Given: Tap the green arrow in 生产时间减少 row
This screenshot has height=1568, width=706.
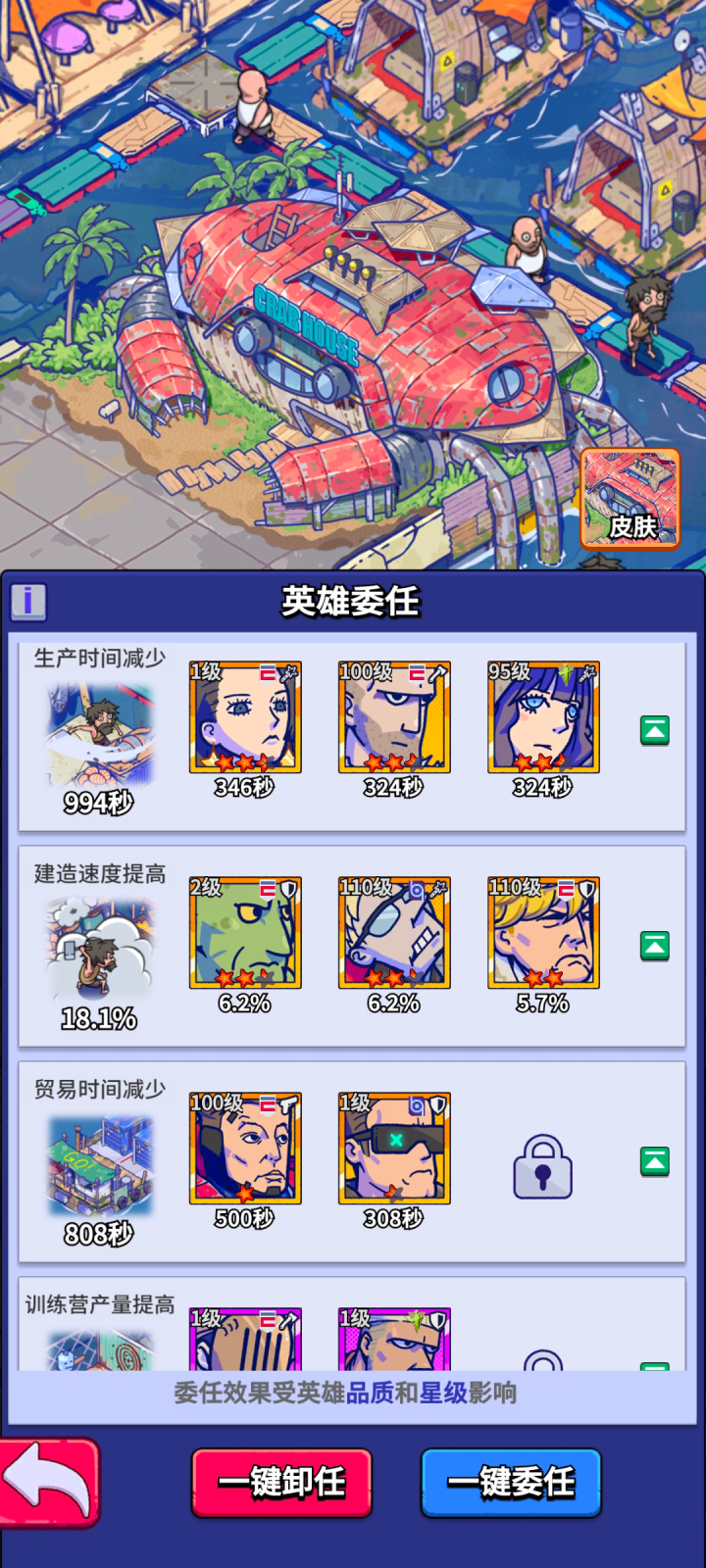Looking at the screenshot, I should pyautogui.click(x=654, y=730).
